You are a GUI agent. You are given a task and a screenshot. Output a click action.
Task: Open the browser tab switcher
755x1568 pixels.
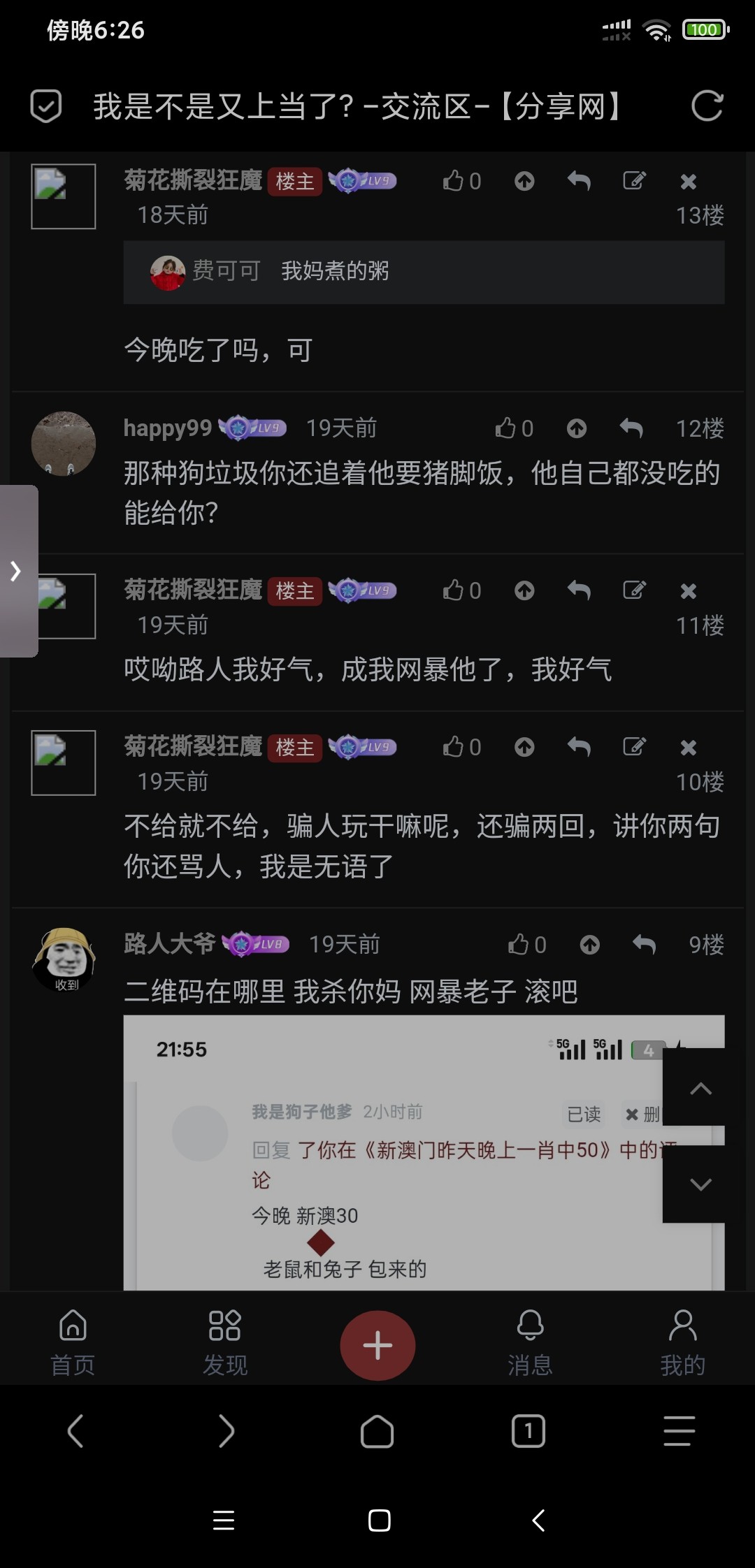[x=528, y=1431]
